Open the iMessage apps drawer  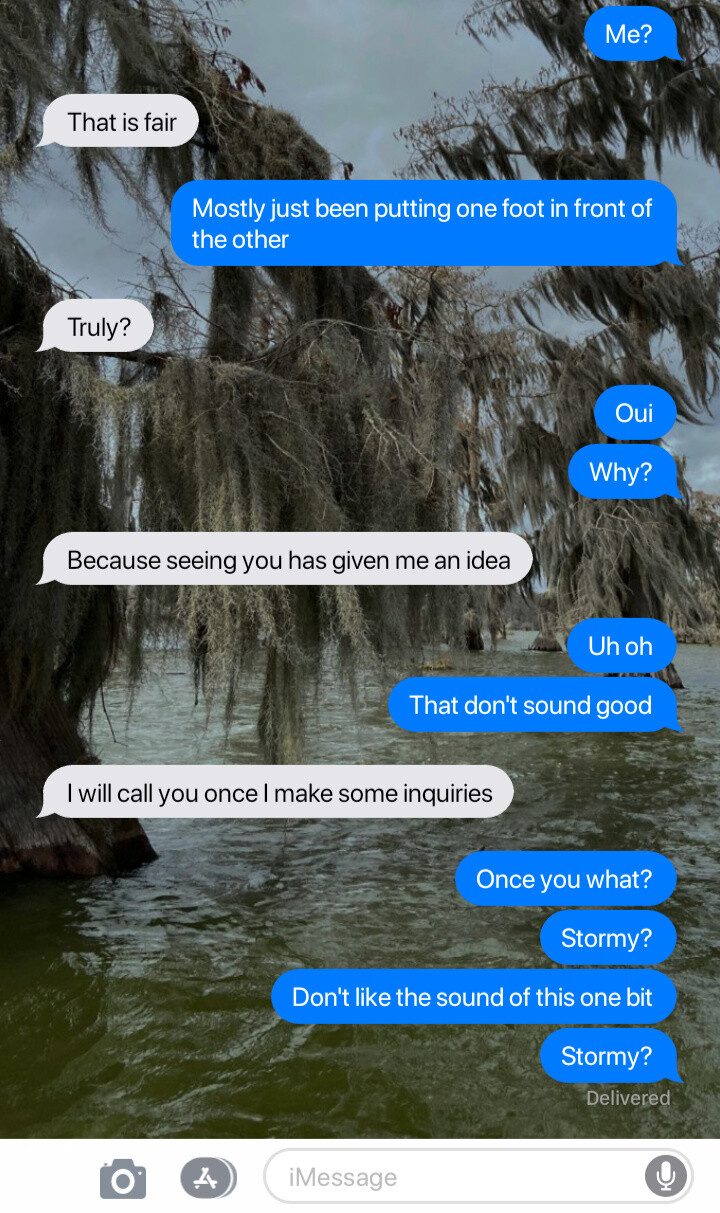[x=207, y=1177]
